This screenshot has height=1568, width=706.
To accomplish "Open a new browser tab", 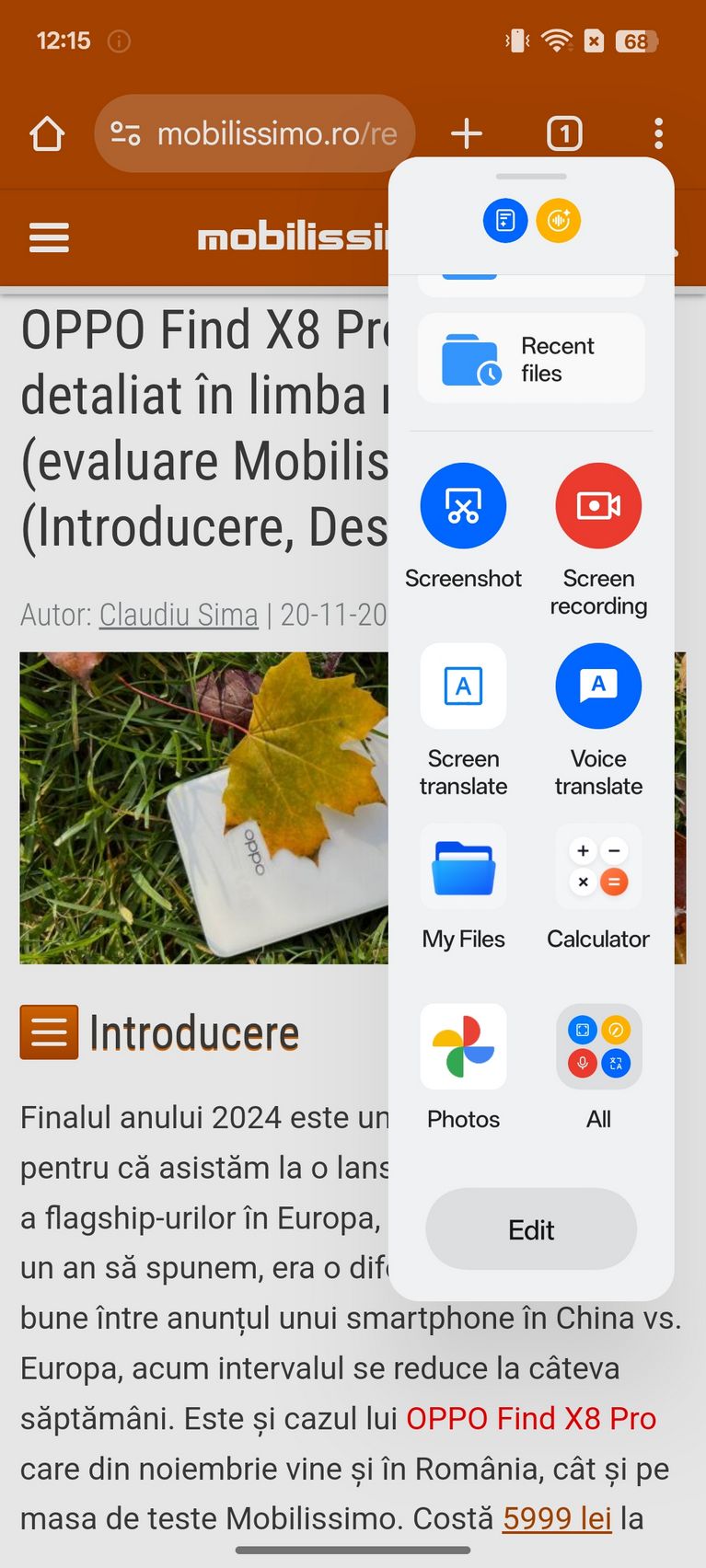I will pyautogui.click(x=467, y=134).
